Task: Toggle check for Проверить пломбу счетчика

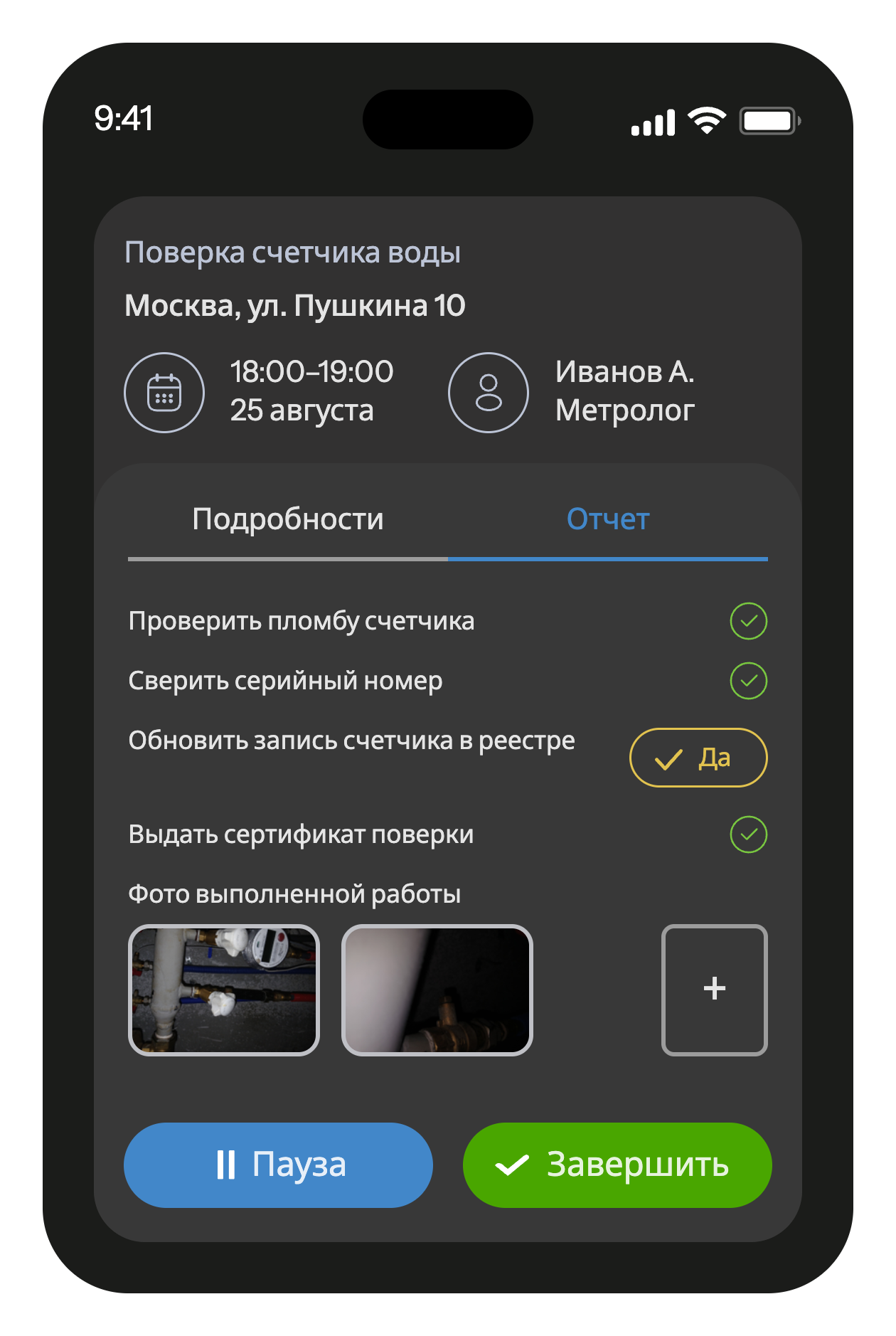Action: pyautogui.click(x=748, y=621)
